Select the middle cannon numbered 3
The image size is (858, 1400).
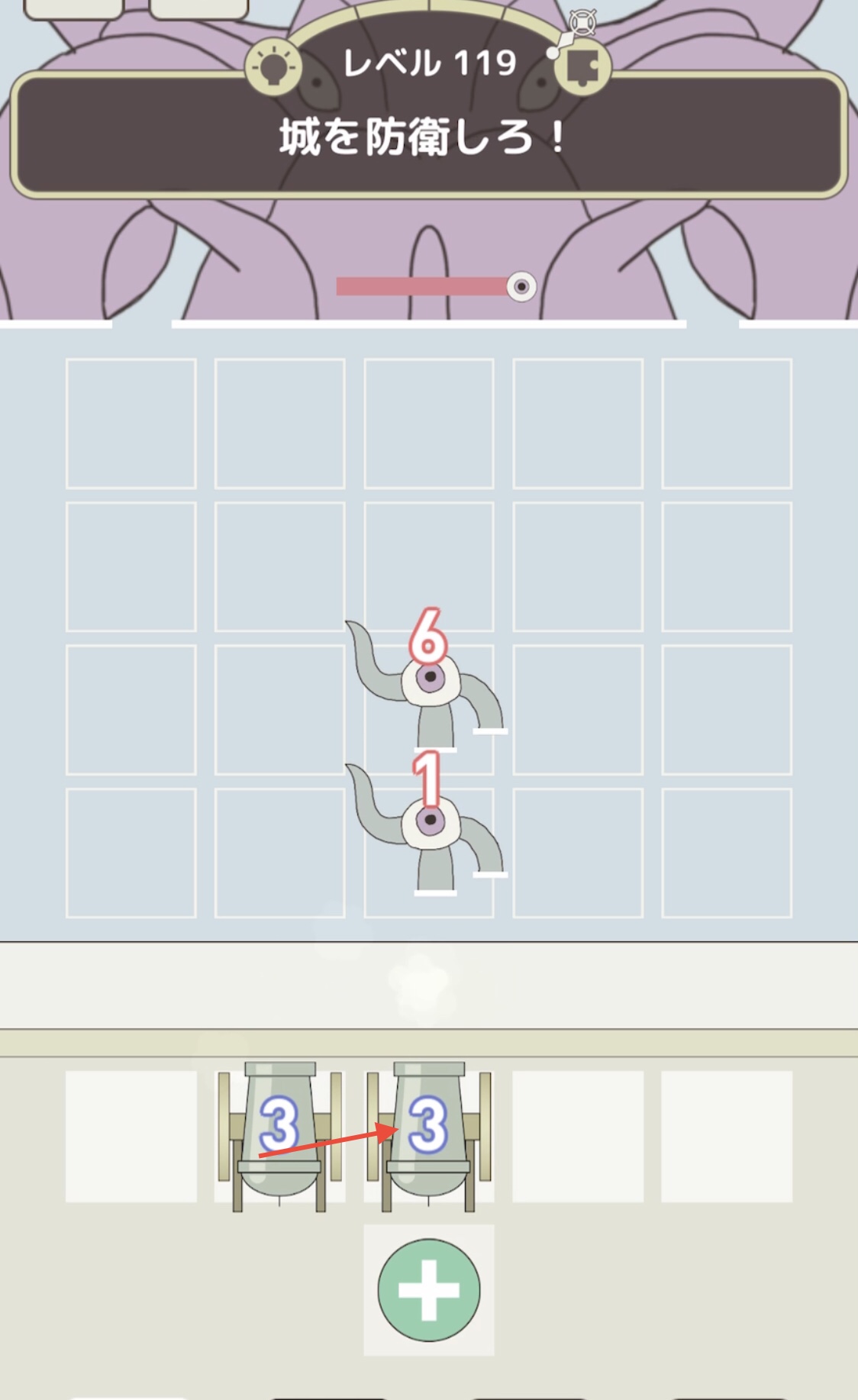428,1135
